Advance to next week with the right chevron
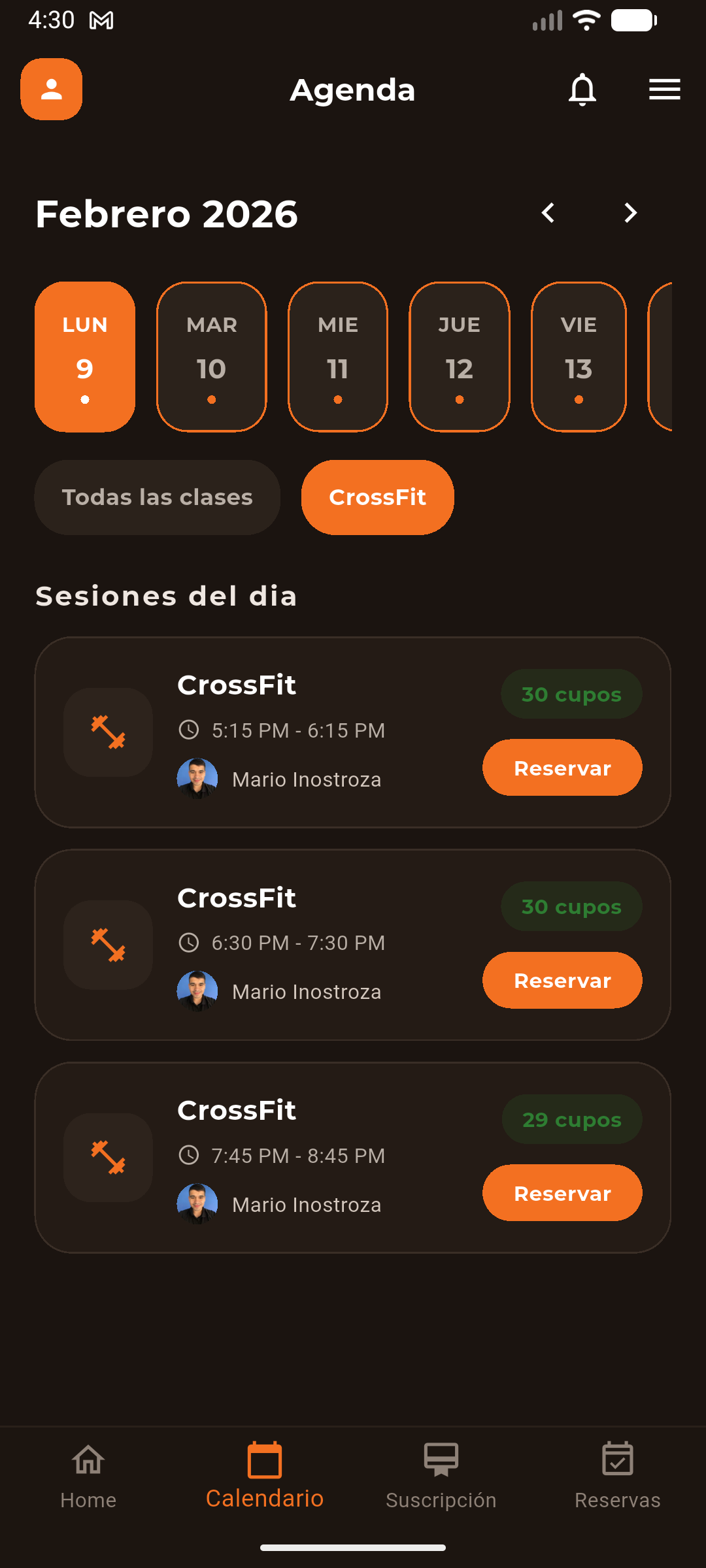The image size is (706, 1568). (629, 213)
